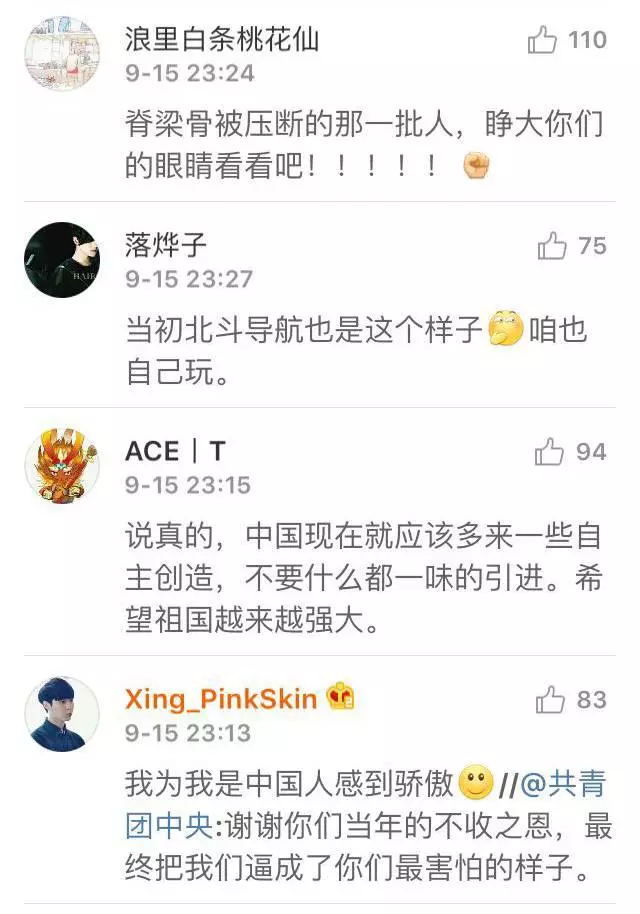
Task: Like 落烨子's comment
Action: click(x=552, y=246)
